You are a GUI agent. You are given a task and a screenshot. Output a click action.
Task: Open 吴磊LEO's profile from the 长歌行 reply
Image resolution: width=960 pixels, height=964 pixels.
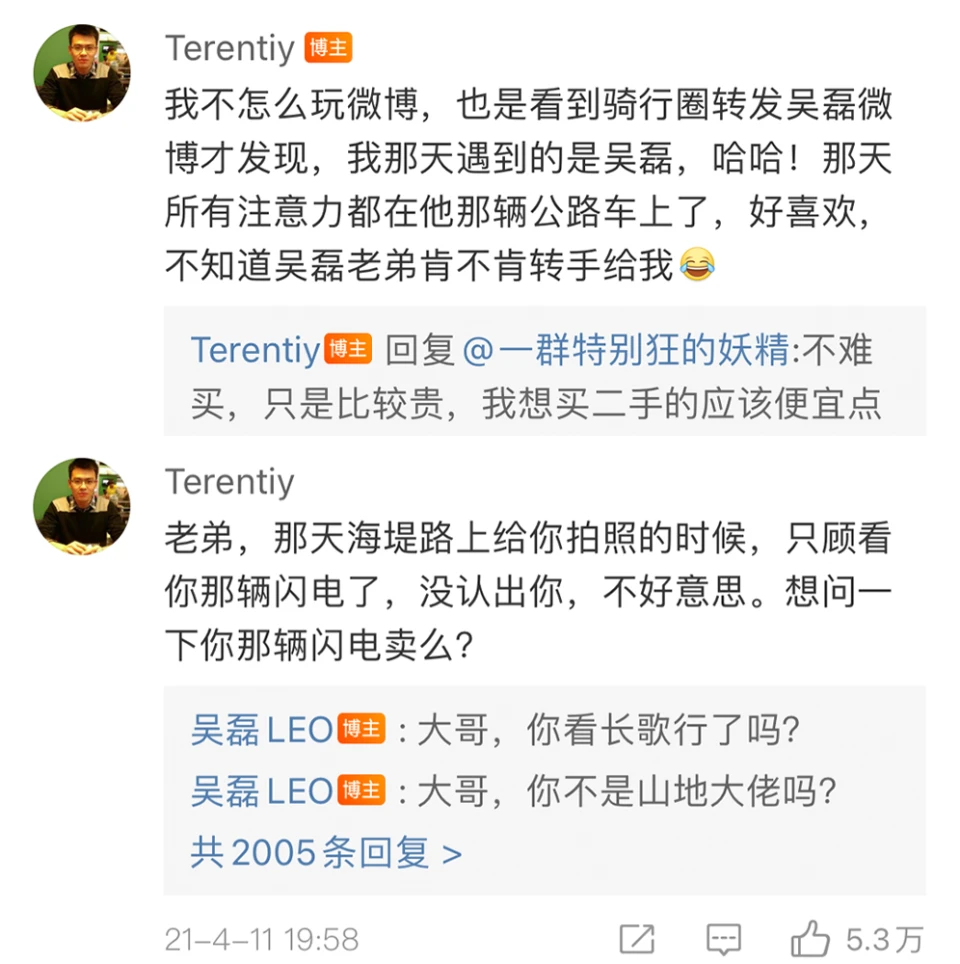(x=261, y=731)
